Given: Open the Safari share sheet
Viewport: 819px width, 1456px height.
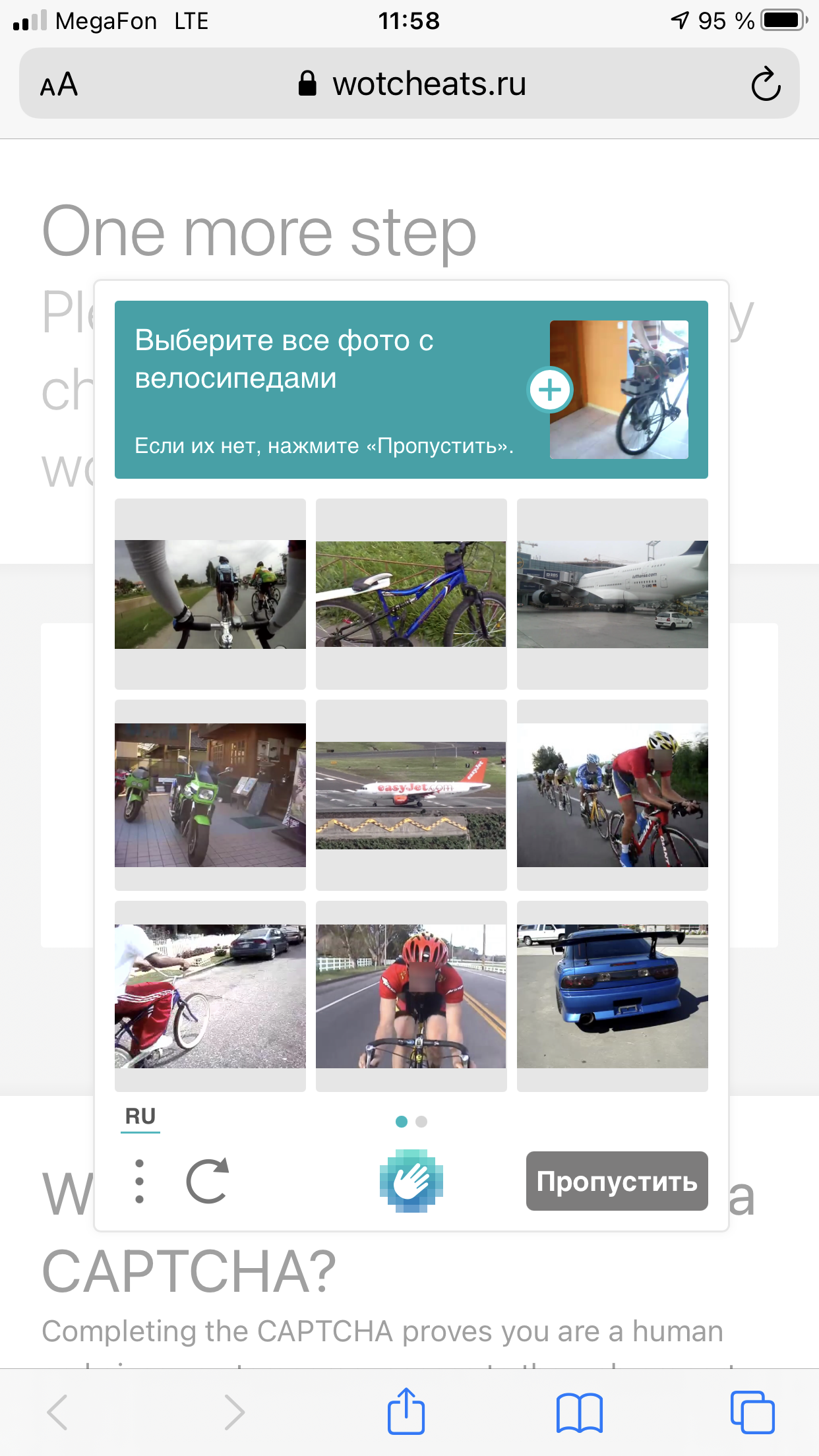Looking at the screenshot, I should point(406,1412).
